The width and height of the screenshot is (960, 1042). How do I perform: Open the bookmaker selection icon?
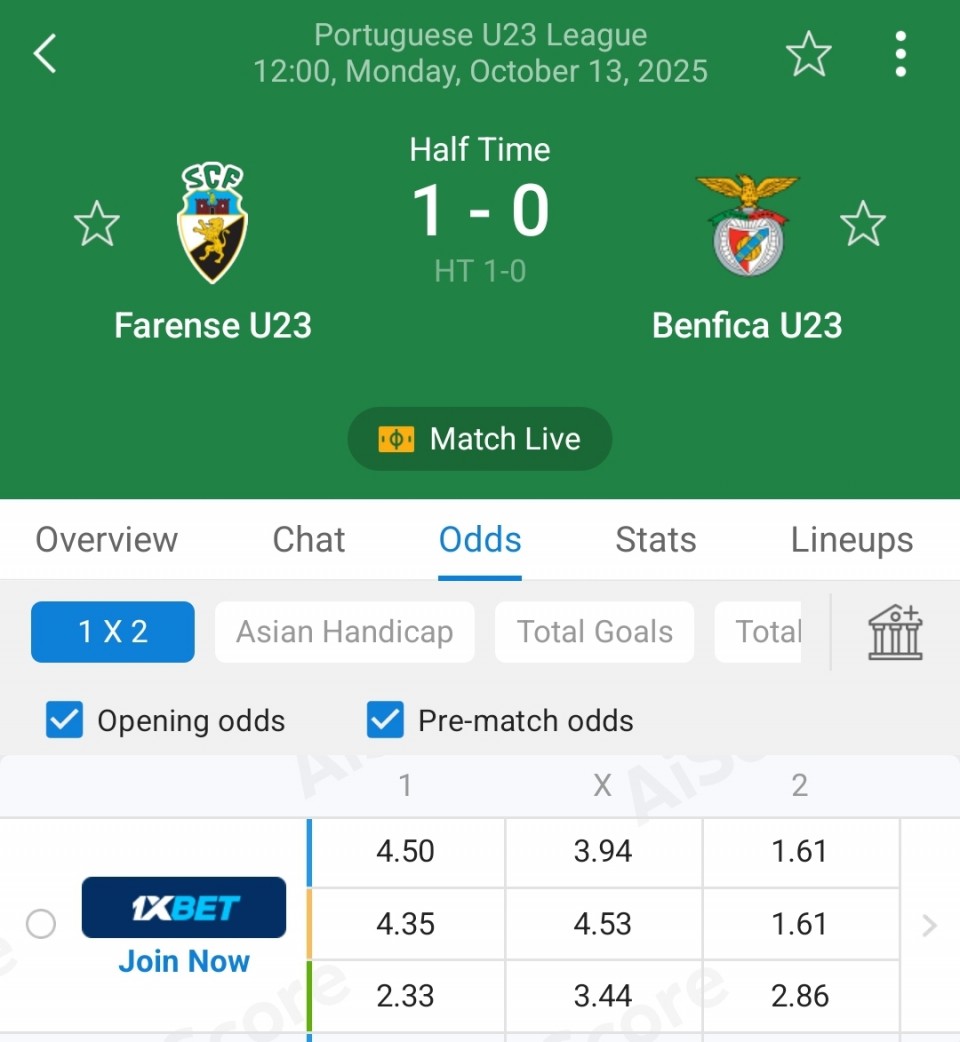(895, 632)
